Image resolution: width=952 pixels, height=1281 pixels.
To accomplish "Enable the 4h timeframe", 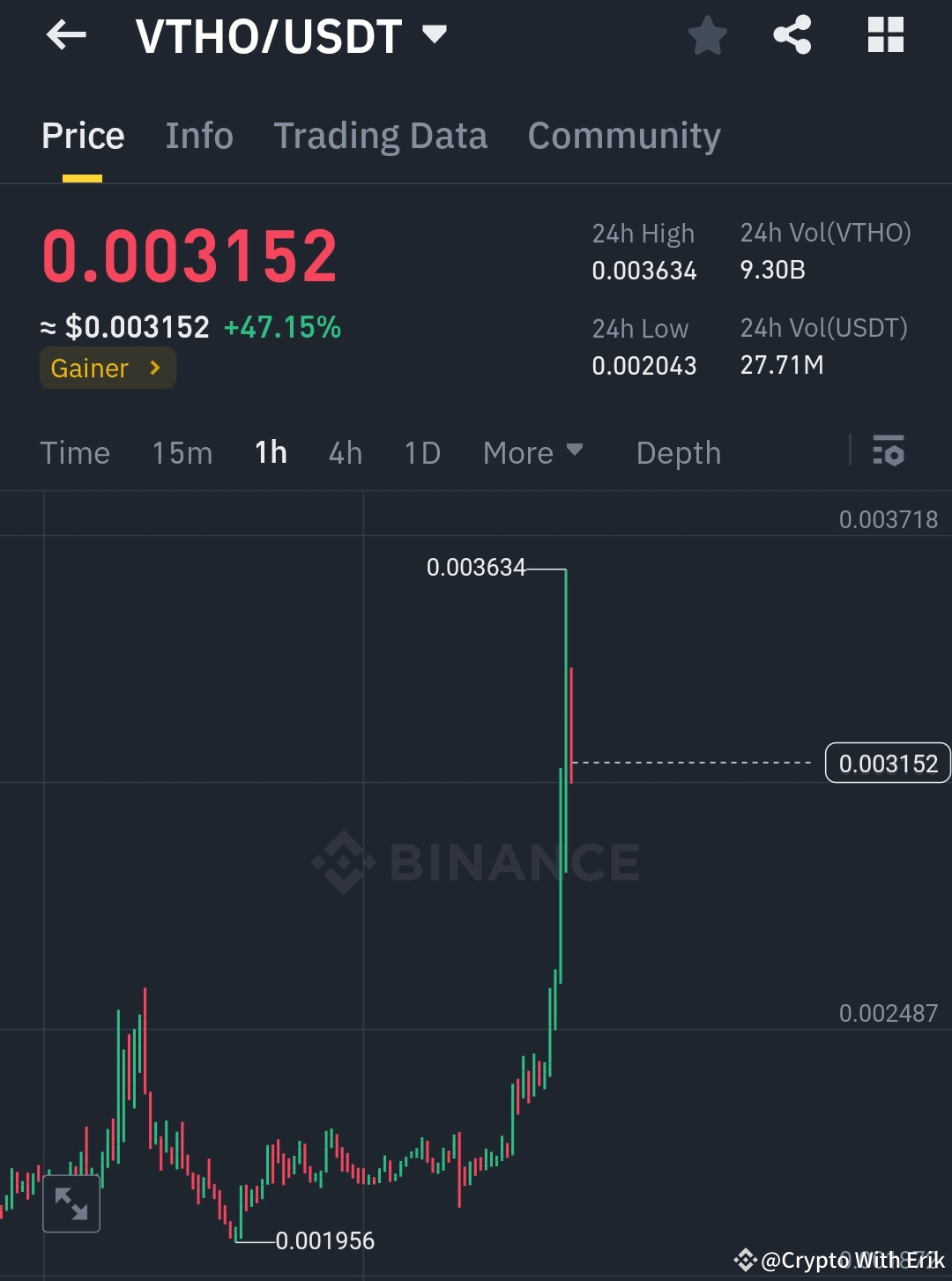I will (345, 452).
